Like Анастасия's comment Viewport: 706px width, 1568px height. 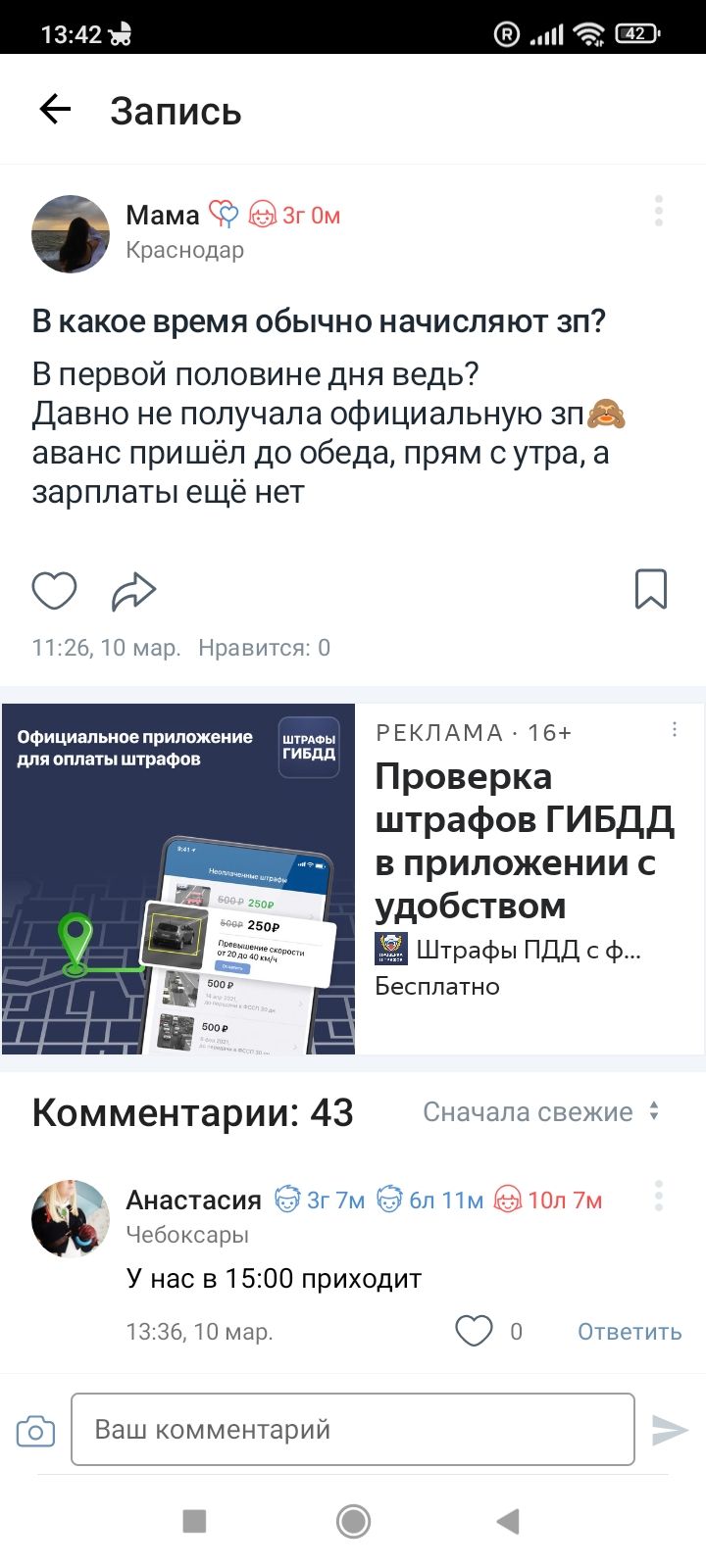coord(475,1331)
